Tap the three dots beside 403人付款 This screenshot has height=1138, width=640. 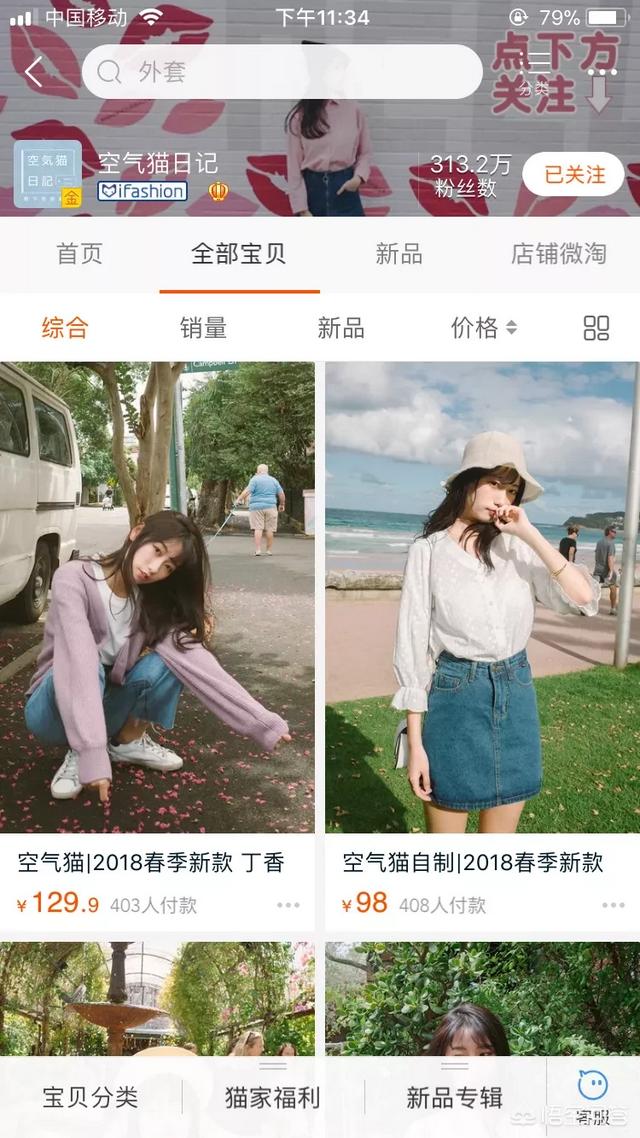(x=288, y=905)
